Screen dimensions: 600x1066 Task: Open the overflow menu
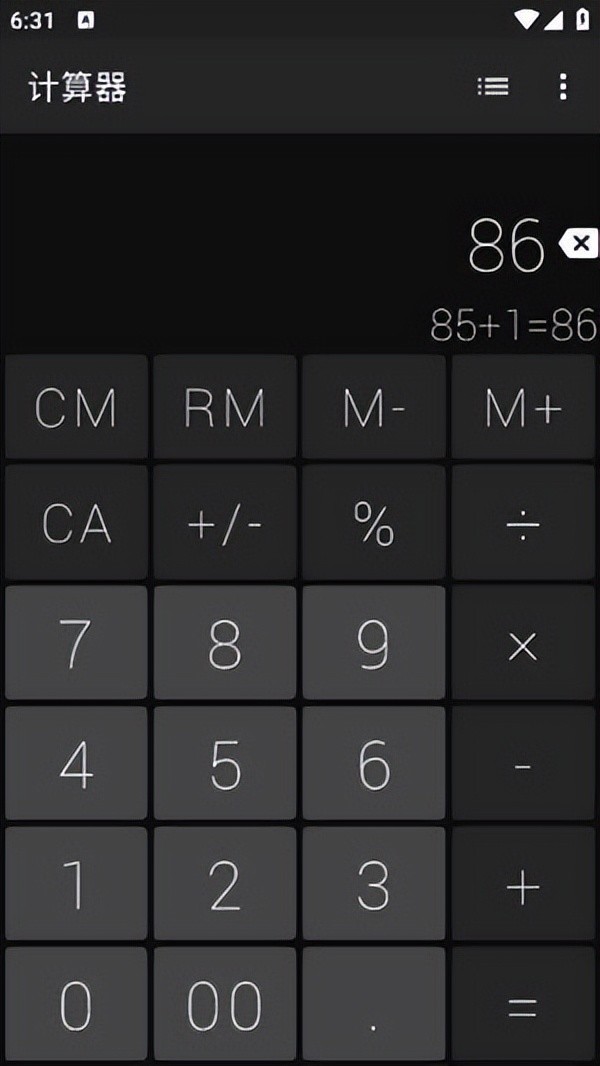click(x=563, y=87)
